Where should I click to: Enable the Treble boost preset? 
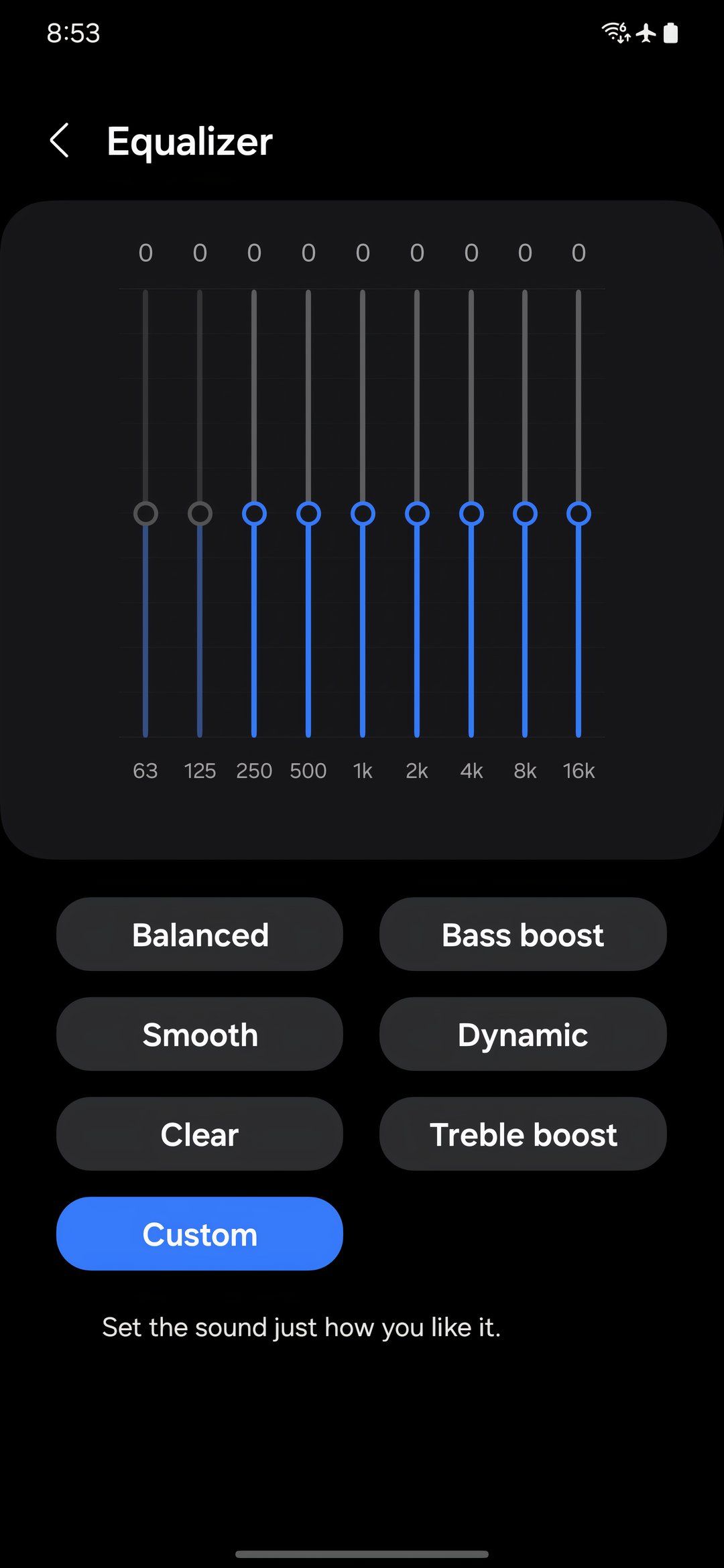point(523,1134)
